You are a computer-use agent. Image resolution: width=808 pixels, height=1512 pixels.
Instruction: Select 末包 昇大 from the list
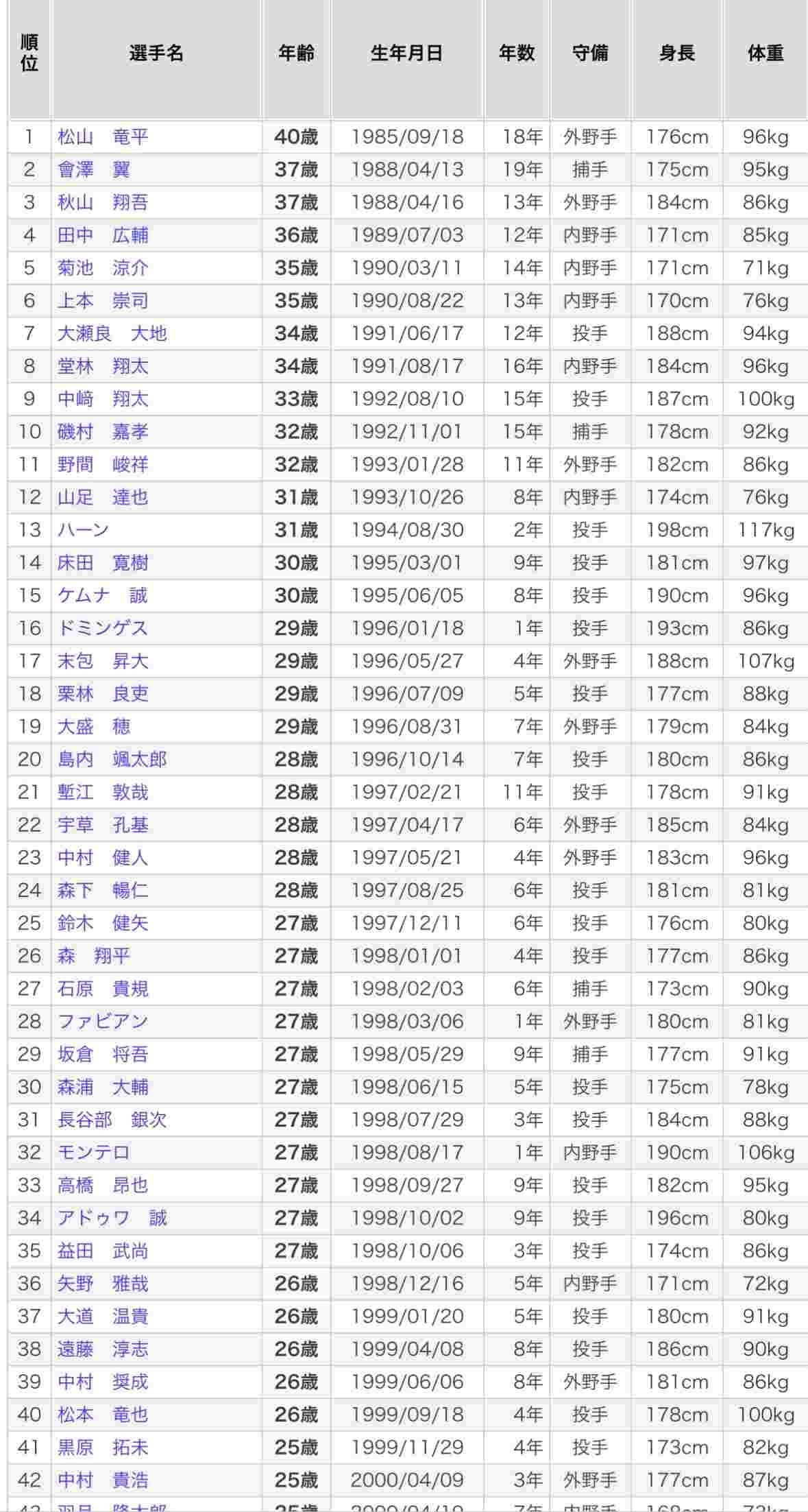[103, 661]
